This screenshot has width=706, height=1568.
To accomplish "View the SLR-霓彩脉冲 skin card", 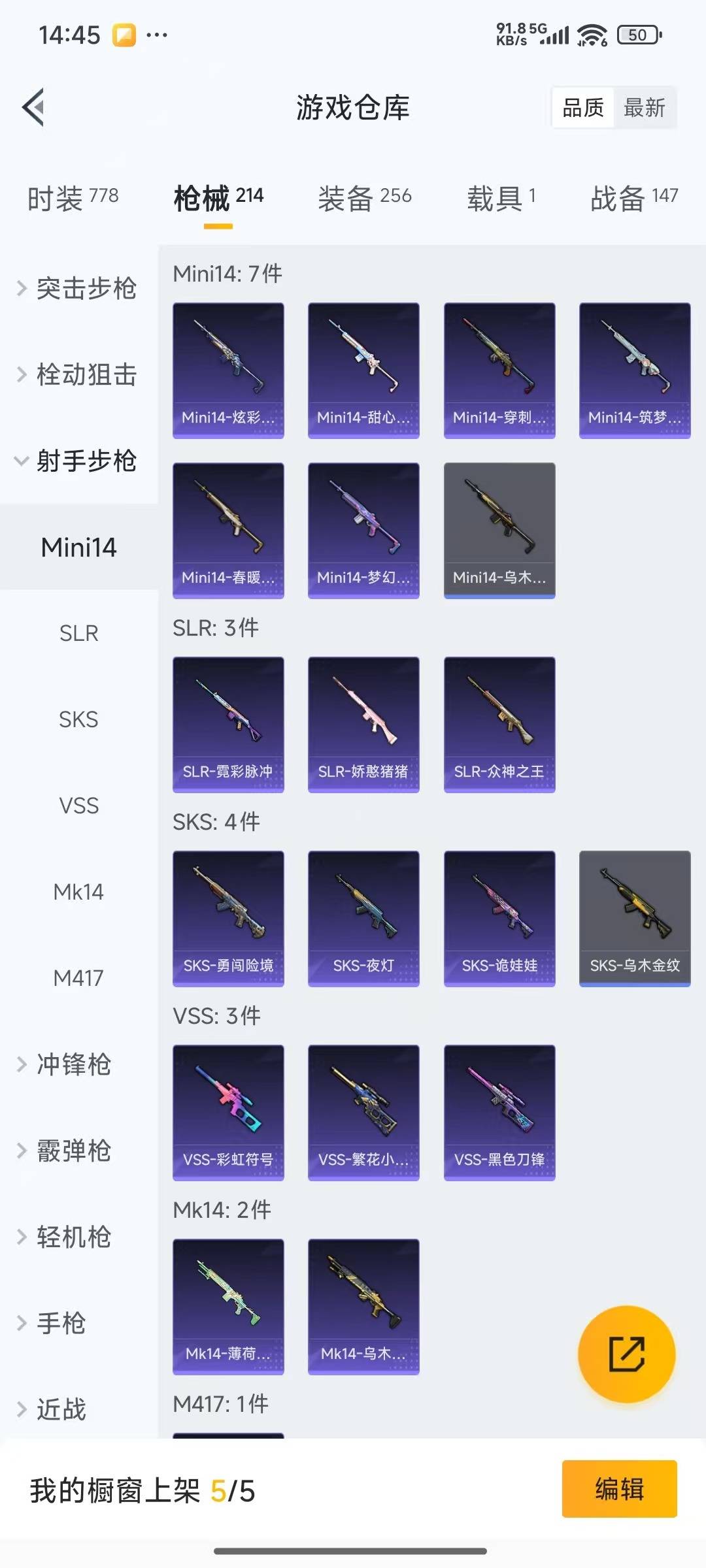I will (x=228, y=722).
